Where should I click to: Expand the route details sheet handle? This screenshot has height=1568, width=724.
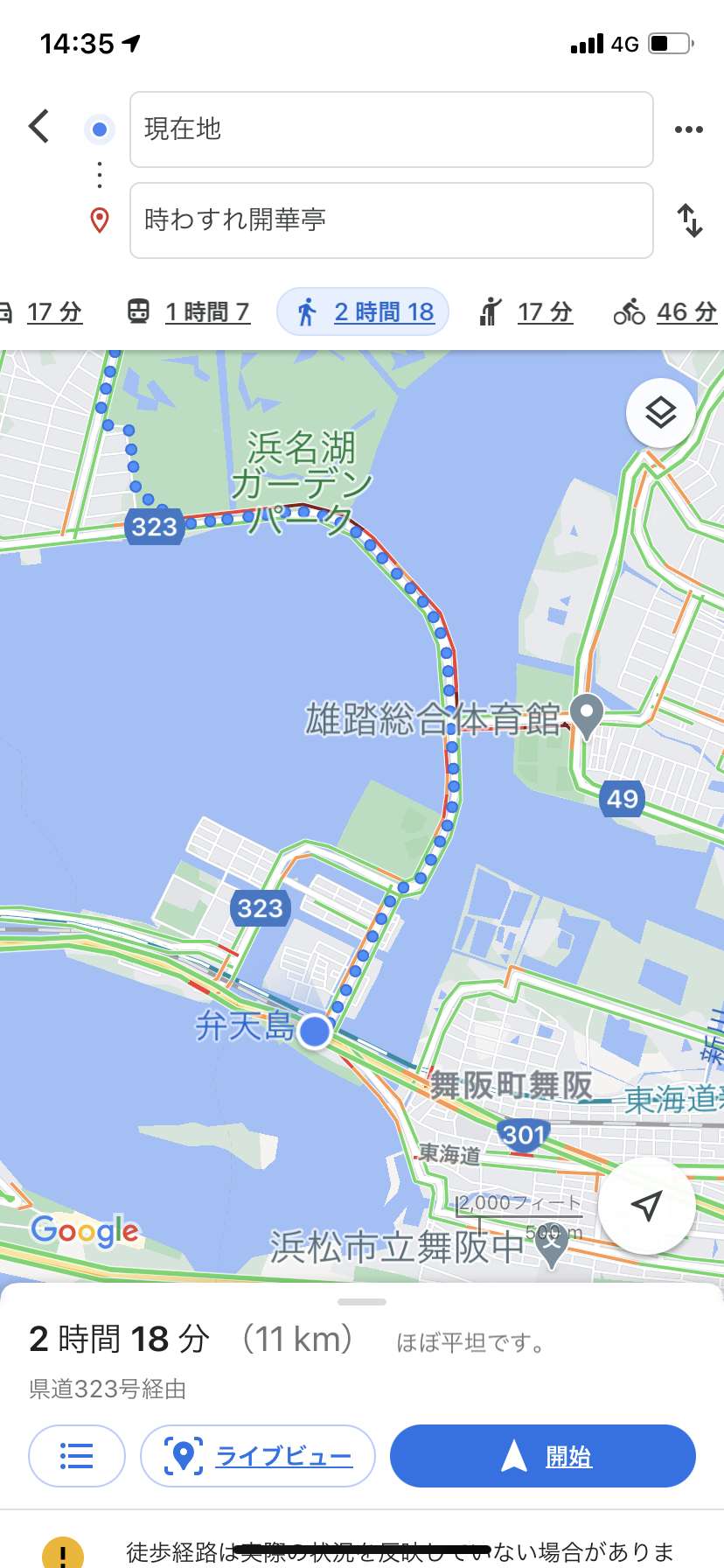click(362, 1302)
